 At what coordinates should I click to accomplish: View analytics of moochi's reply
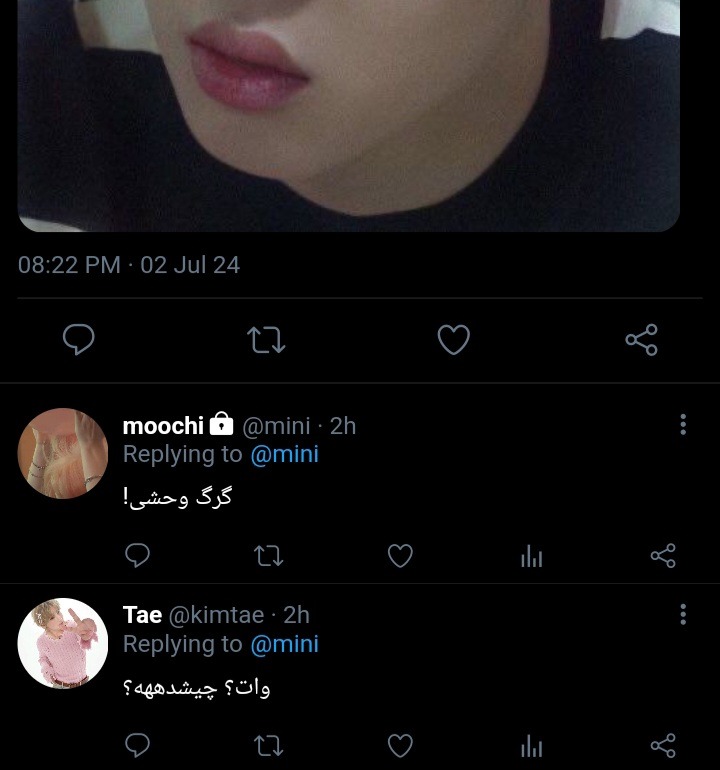pyautogui.click(x=531, y=556)
